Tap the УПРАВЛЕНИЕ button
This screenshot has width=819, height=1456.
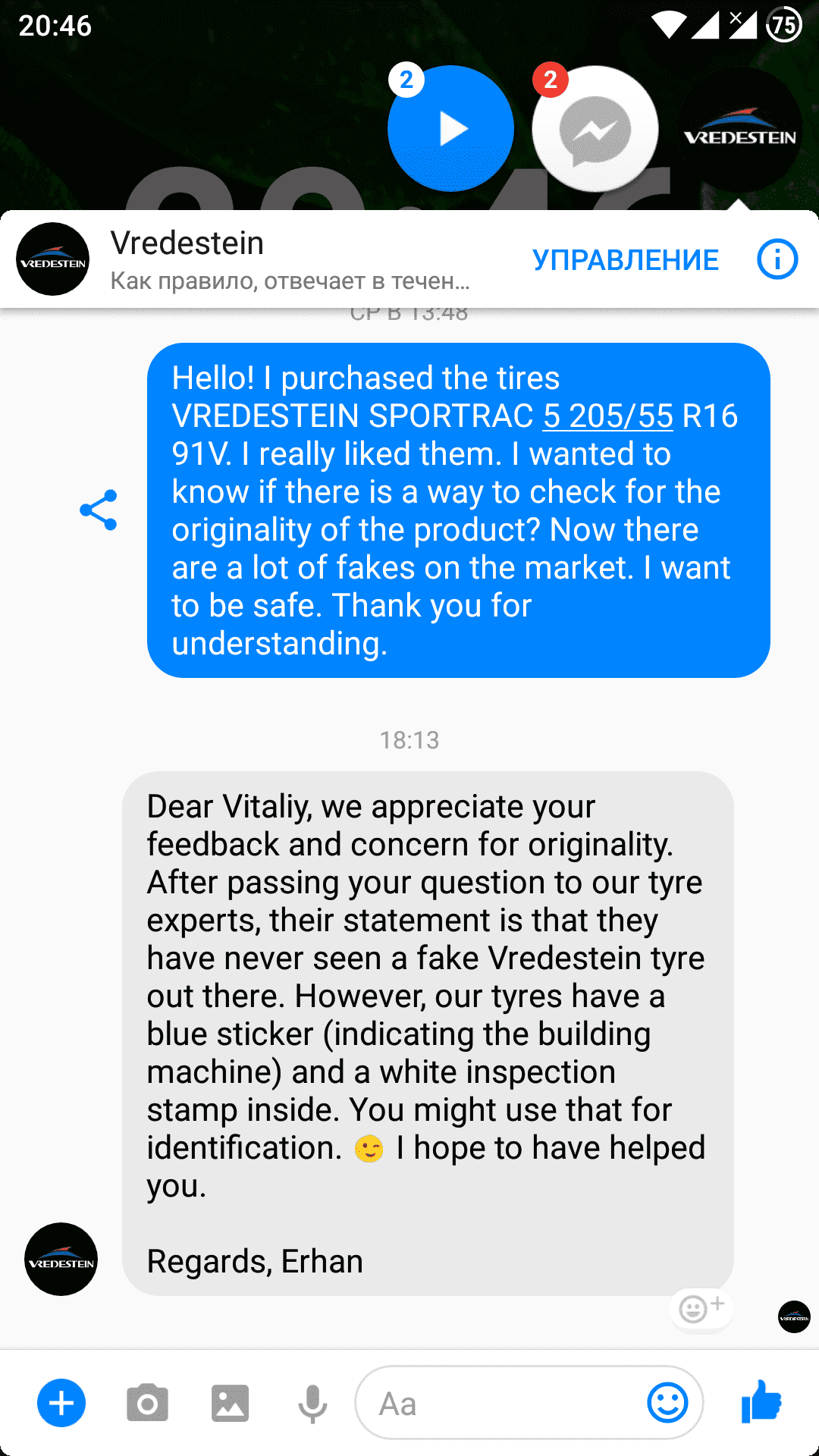tap(625, 260)
